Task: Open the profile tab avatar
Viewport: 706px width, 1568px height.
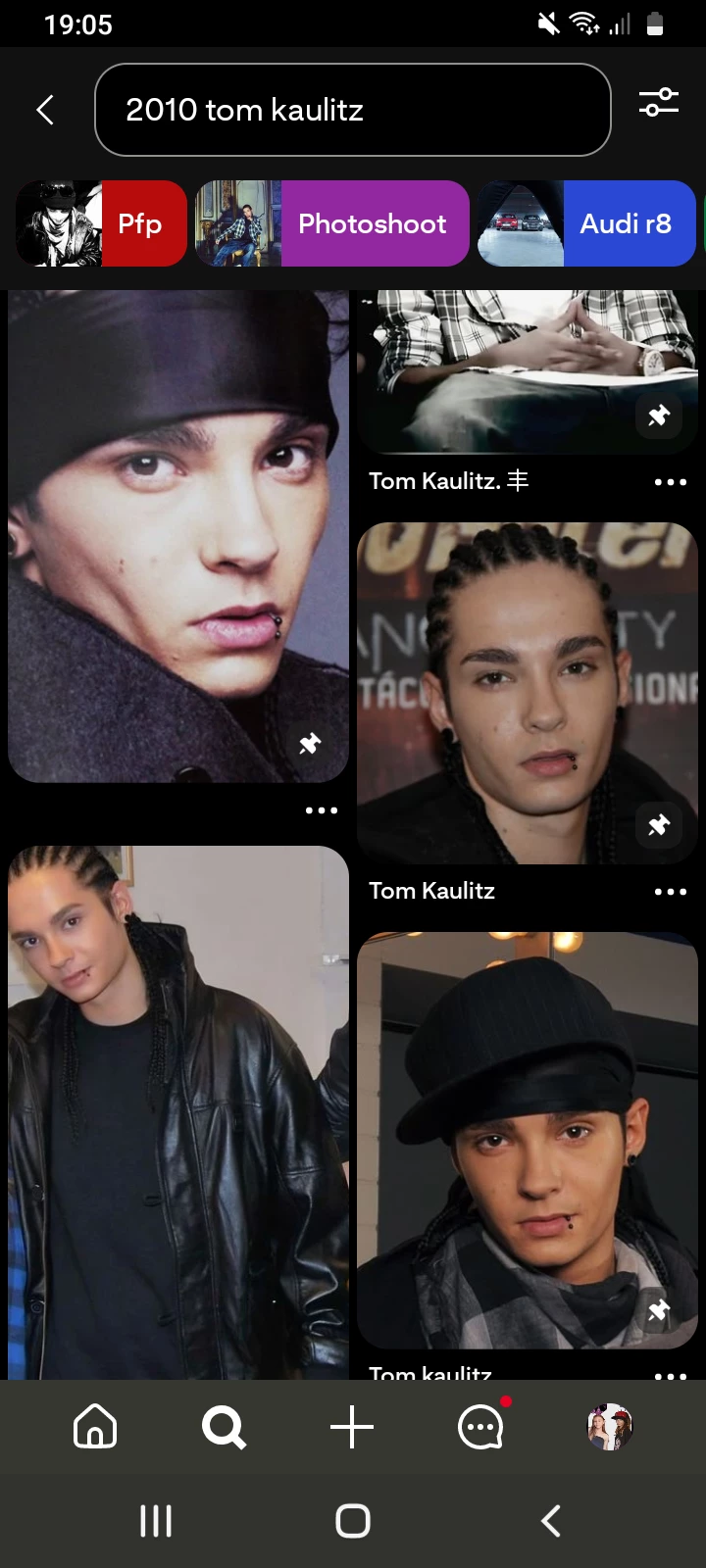Action: pyautogui.click(x=609, y=1426)
